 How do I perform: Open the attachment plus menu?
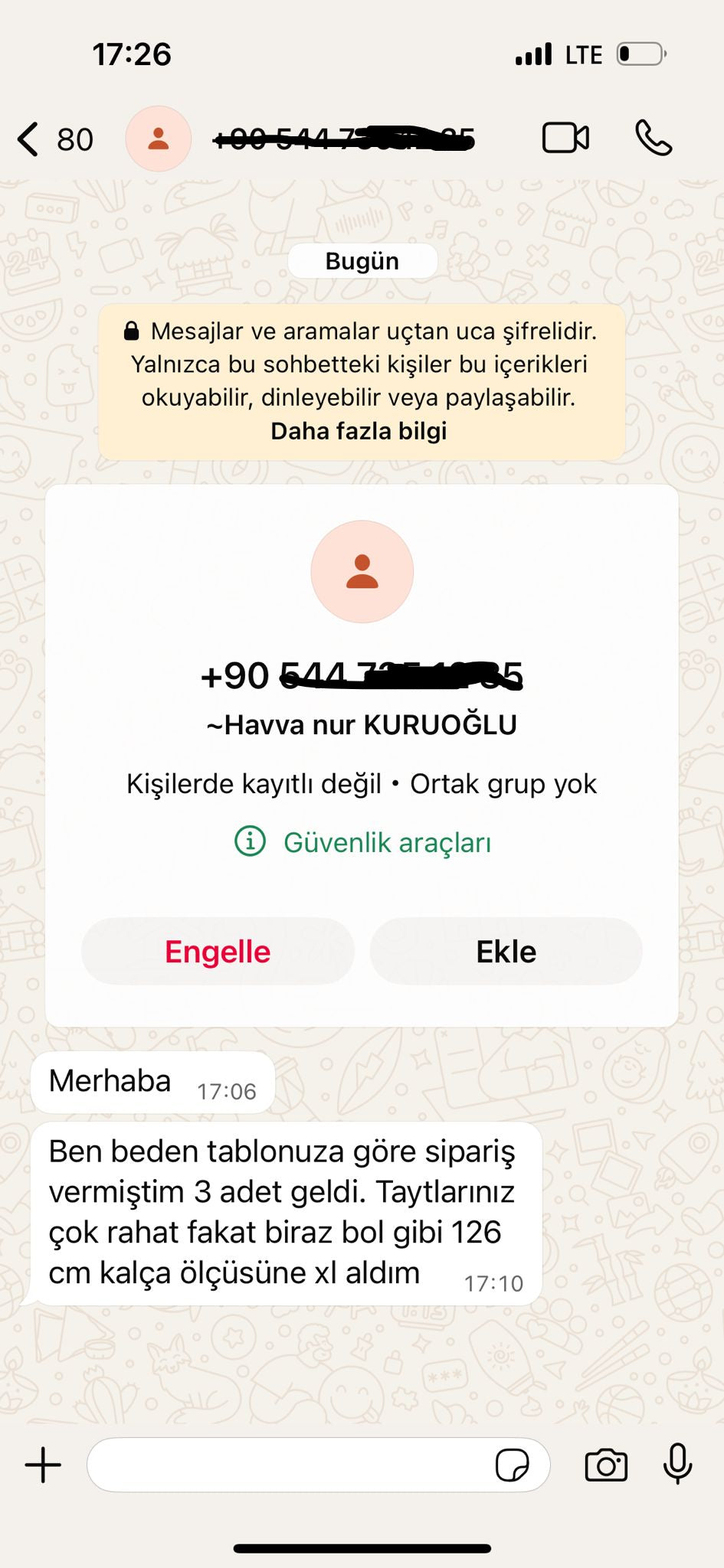pyautogui.click(x=44, y=1465)
